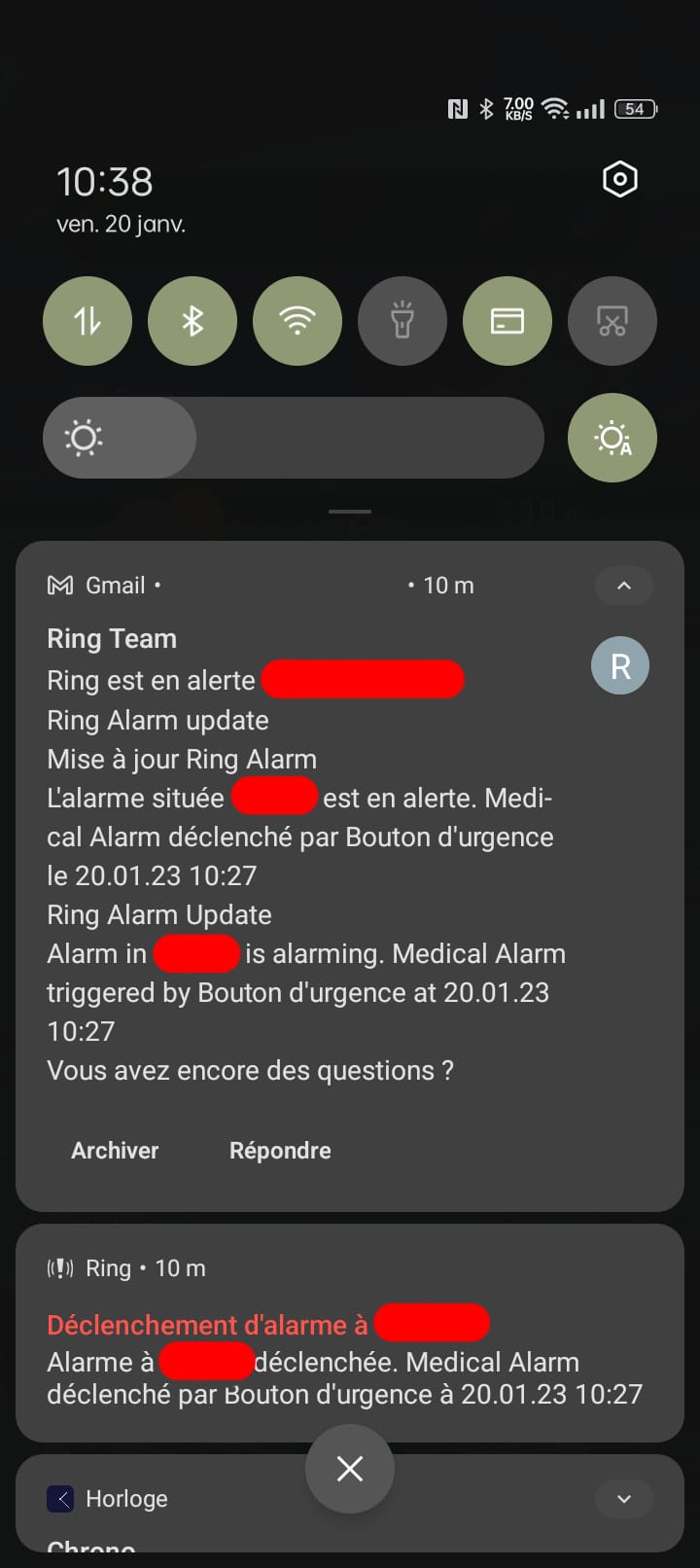
Task: Toggle the auto-brightness button
Action: coord(612,438)
